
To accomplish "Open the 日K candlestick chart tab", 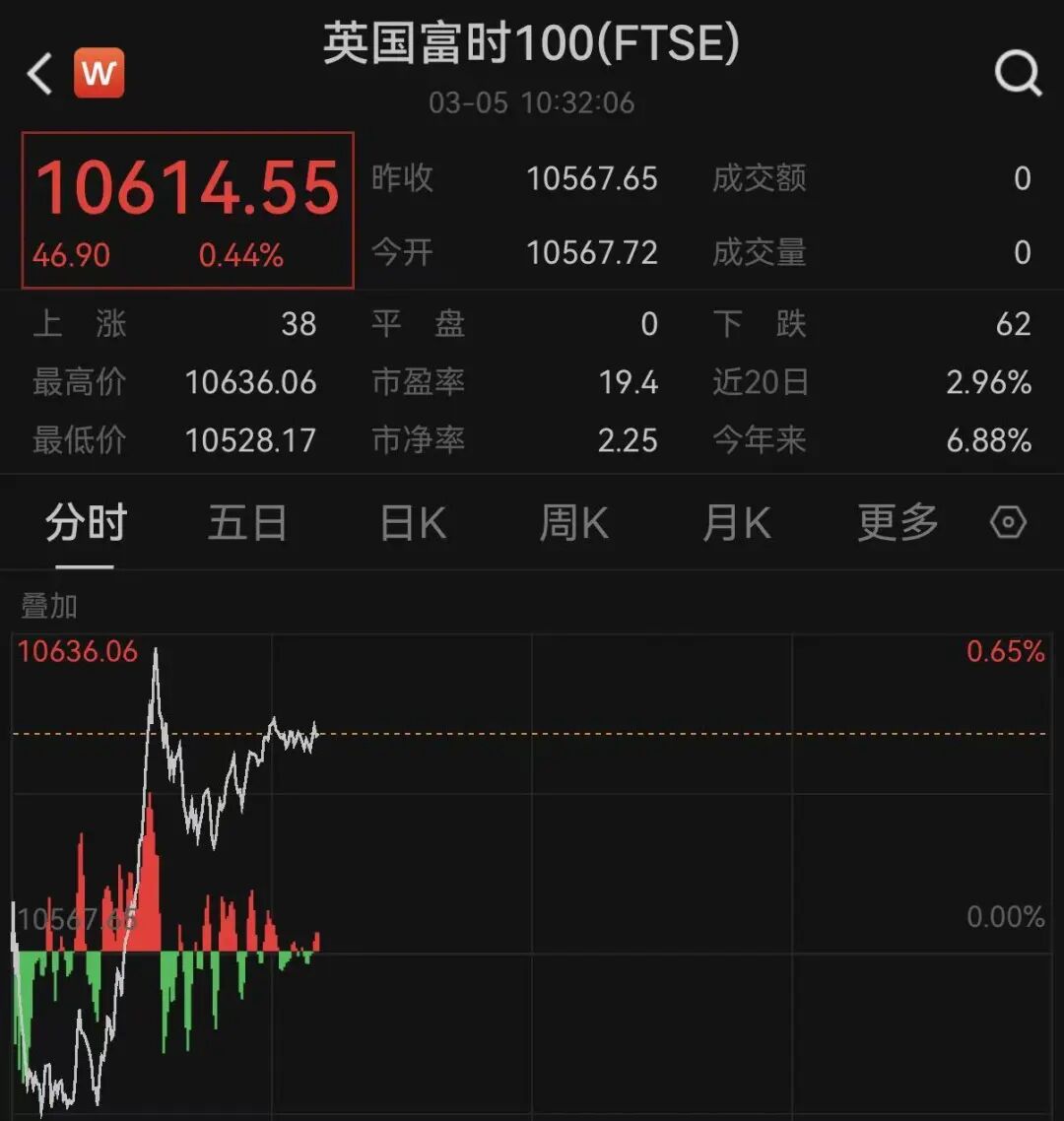I will 410,525.
